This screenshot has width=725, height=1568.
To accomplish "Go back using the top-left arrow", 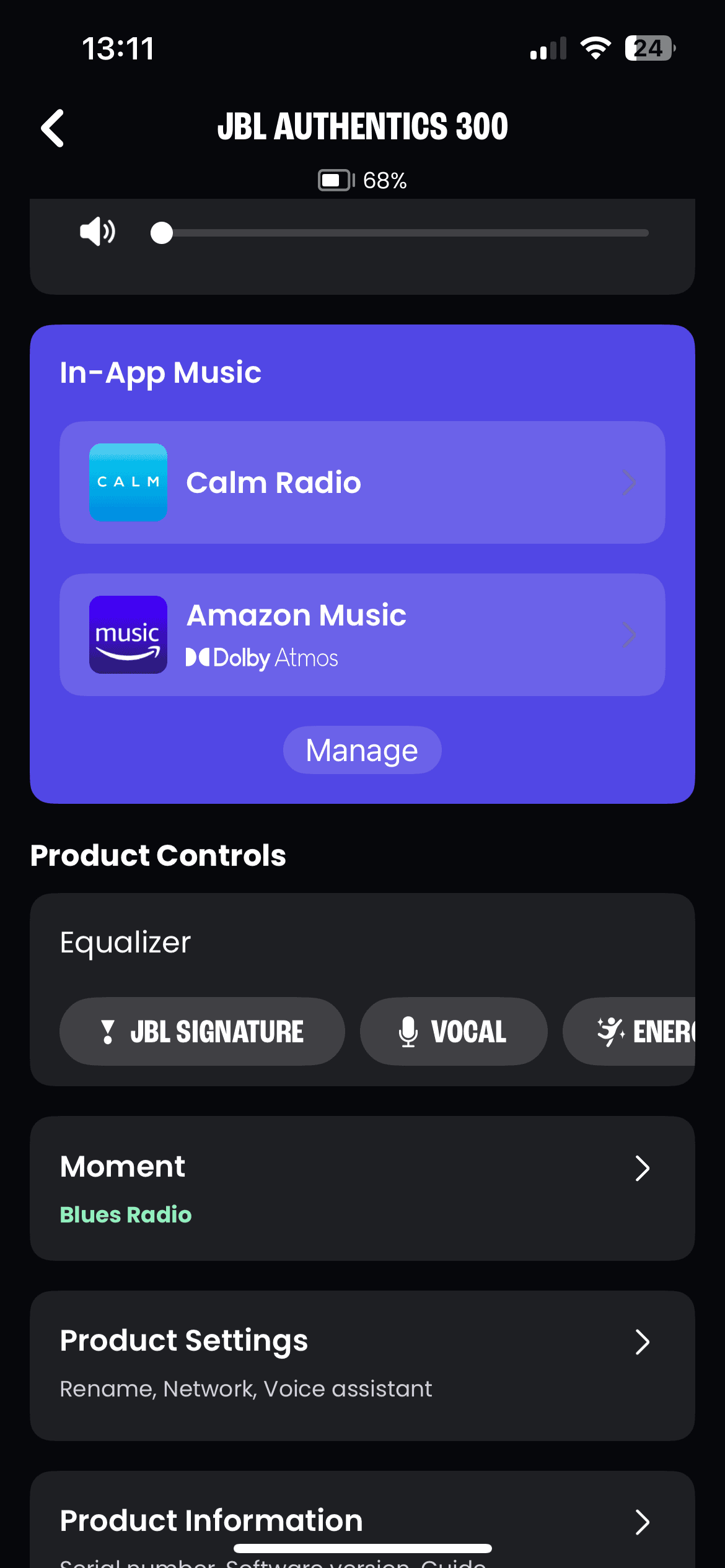I will 53,128.
